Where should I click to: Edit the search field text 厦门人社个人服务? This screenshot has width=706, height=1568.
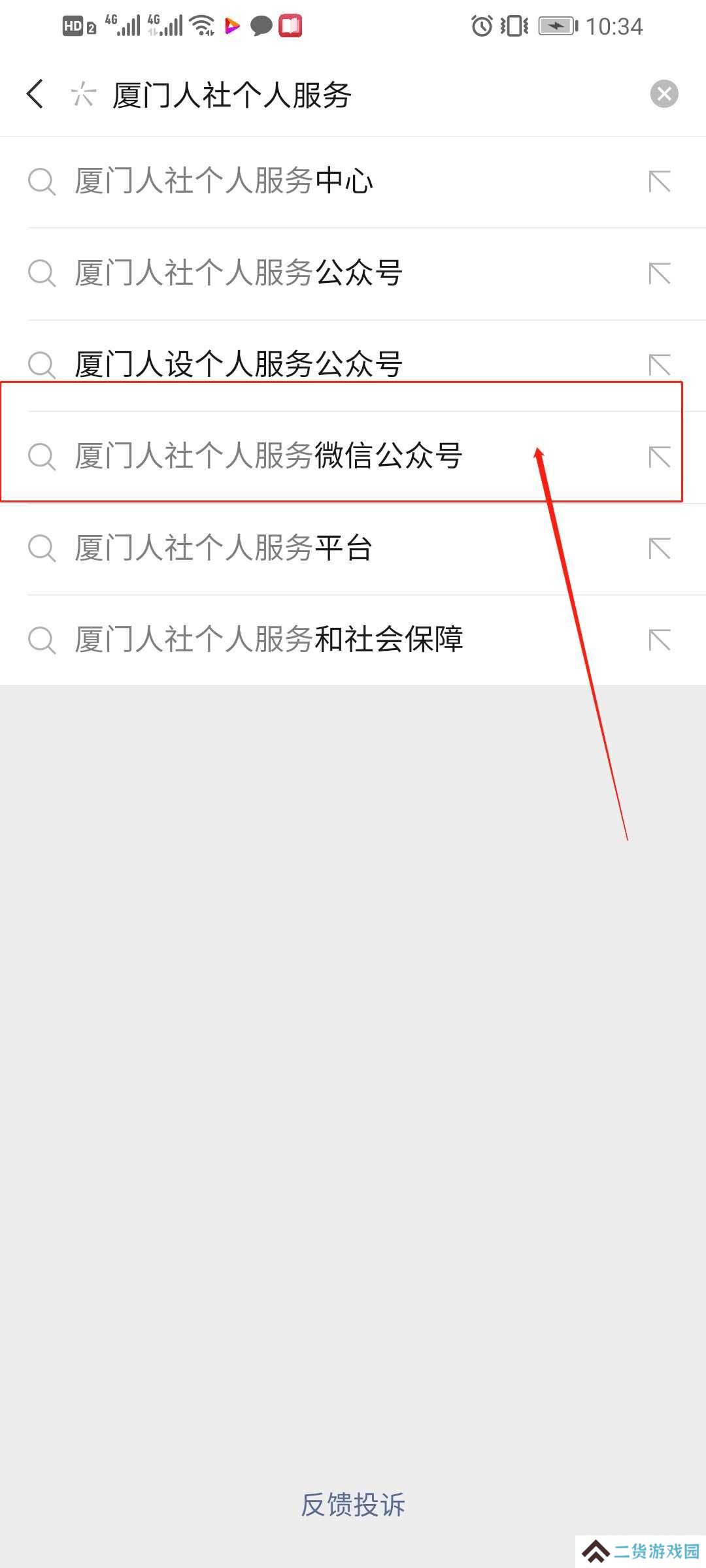tap(232, 95)
